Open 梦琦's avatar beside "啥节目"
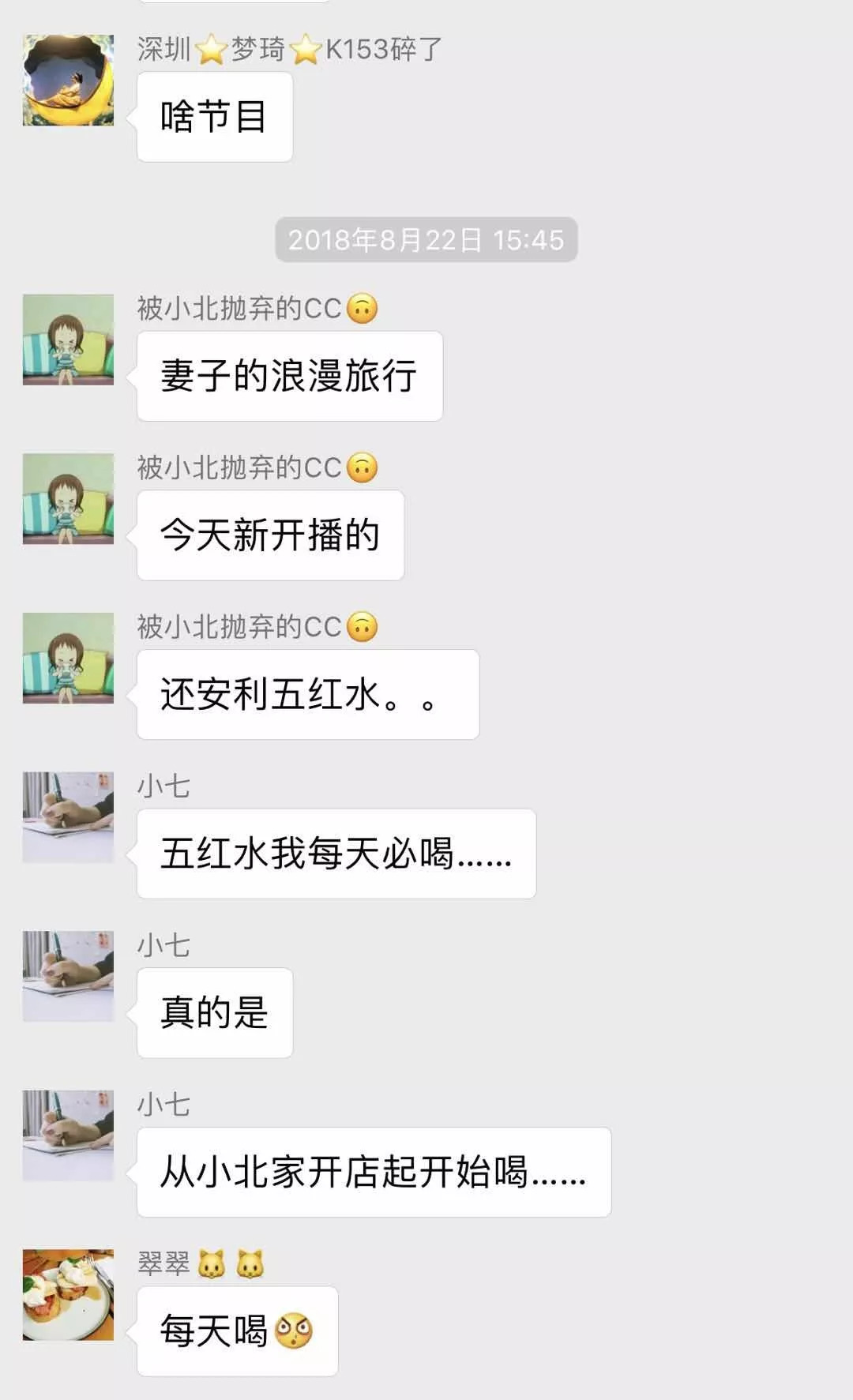The width and height of the screenshot is (853, 1400). (68, 80)
